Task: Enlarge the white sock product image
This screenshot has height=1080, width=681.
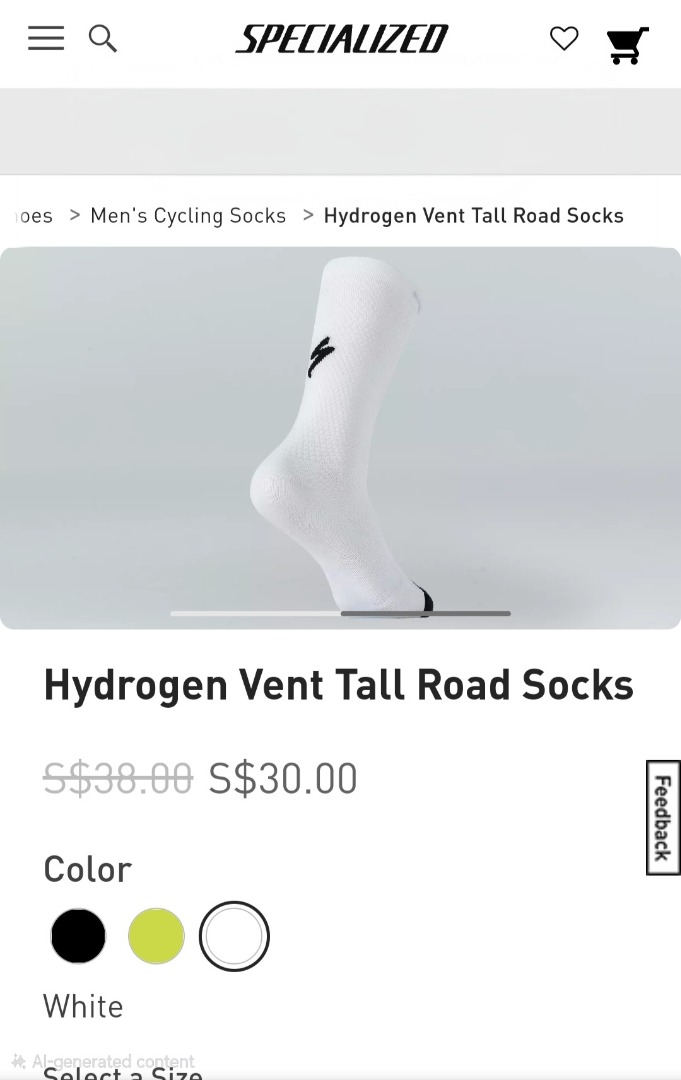Action: point(340,437)
